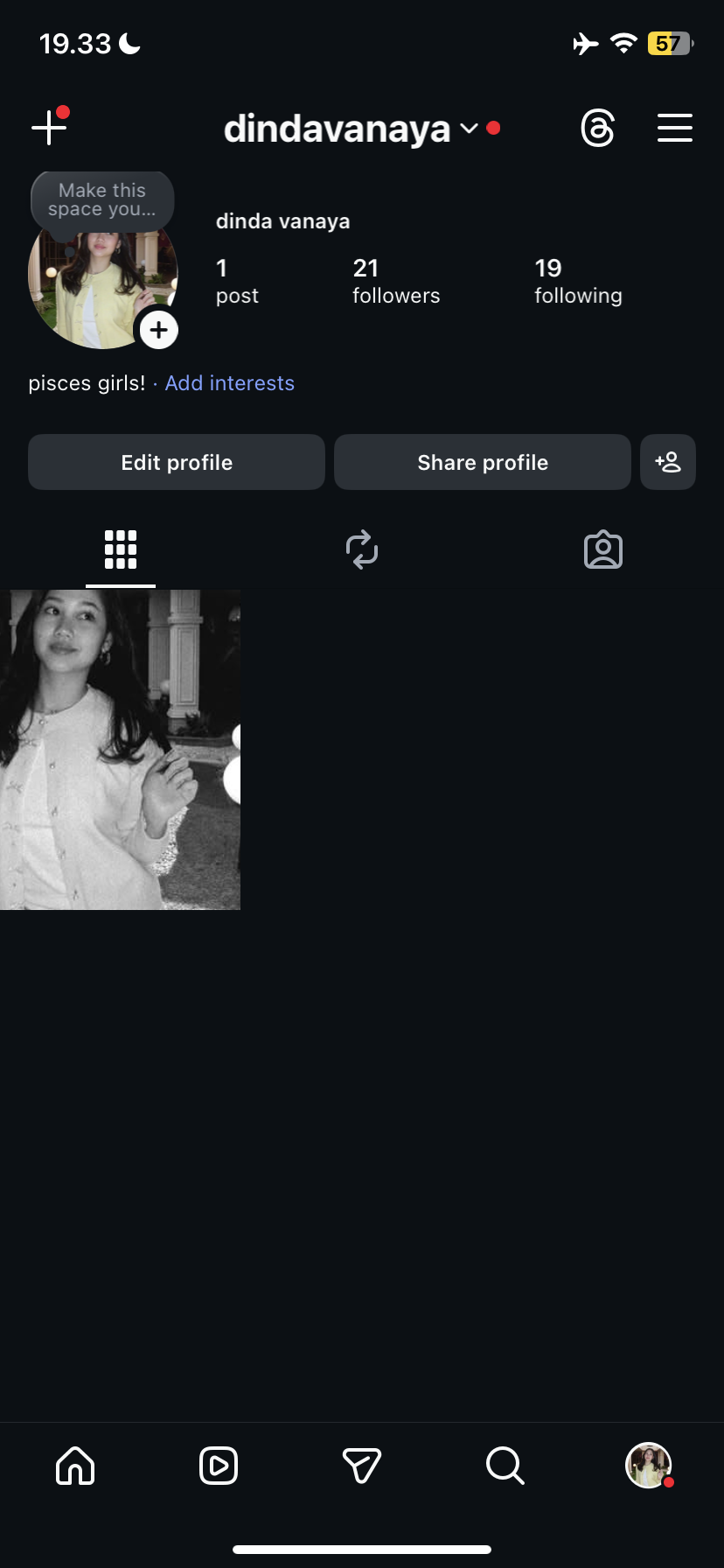Open the Reels tab

click(x=219, y=1466)
